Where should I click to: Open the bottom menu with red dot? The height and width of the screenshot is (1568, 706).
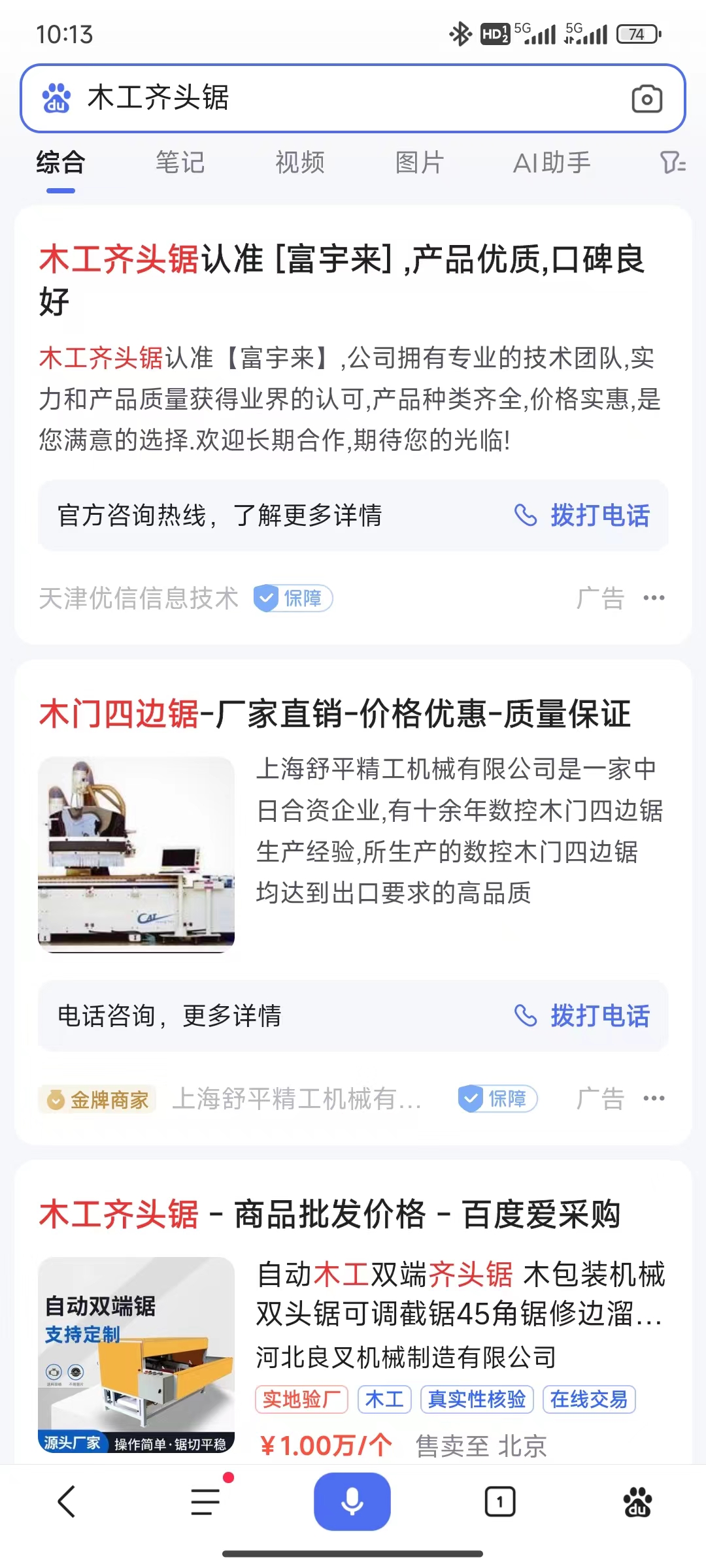(207, 1501)
